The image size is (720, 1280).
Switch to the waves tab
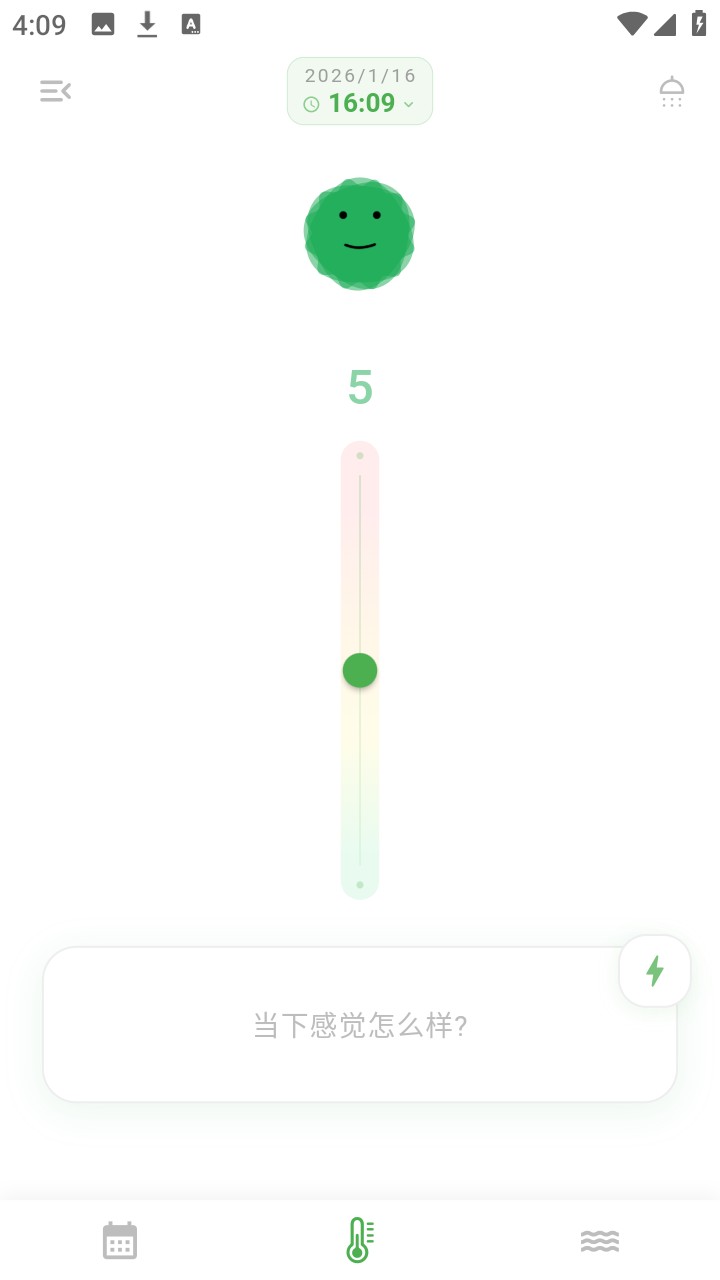(600, 1241)
